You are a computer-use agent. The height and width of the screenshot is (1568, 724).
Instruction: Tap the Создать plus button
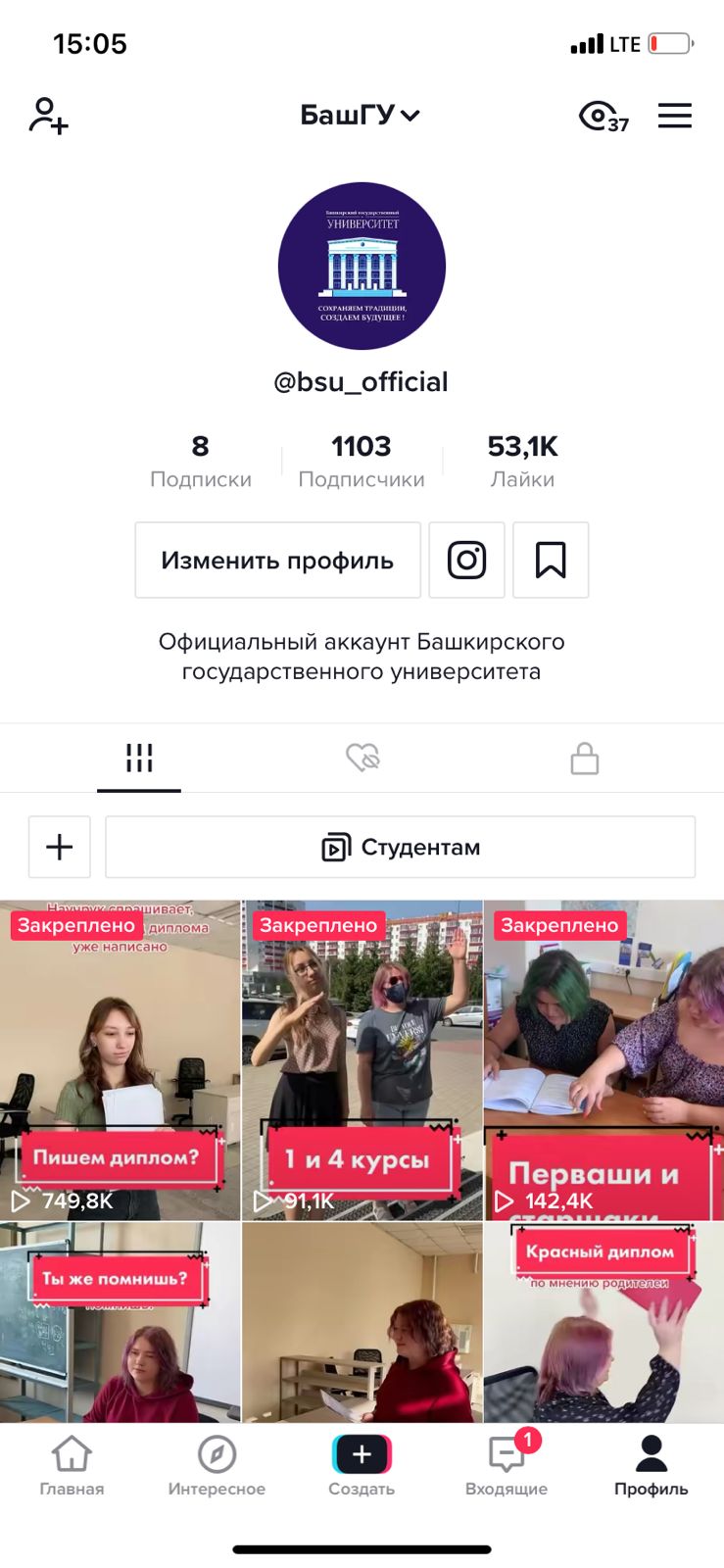tap(362, 1454)
